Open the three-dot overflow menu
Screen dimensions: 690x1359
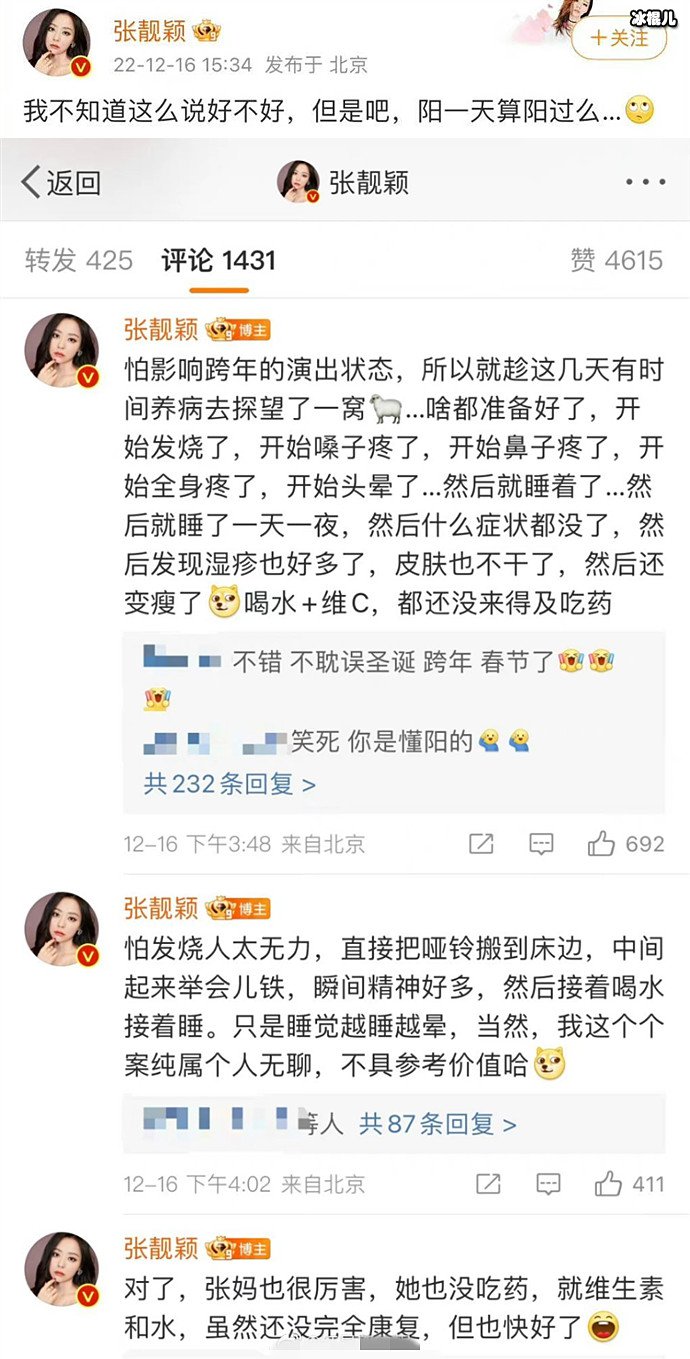(x=644, y=183)
